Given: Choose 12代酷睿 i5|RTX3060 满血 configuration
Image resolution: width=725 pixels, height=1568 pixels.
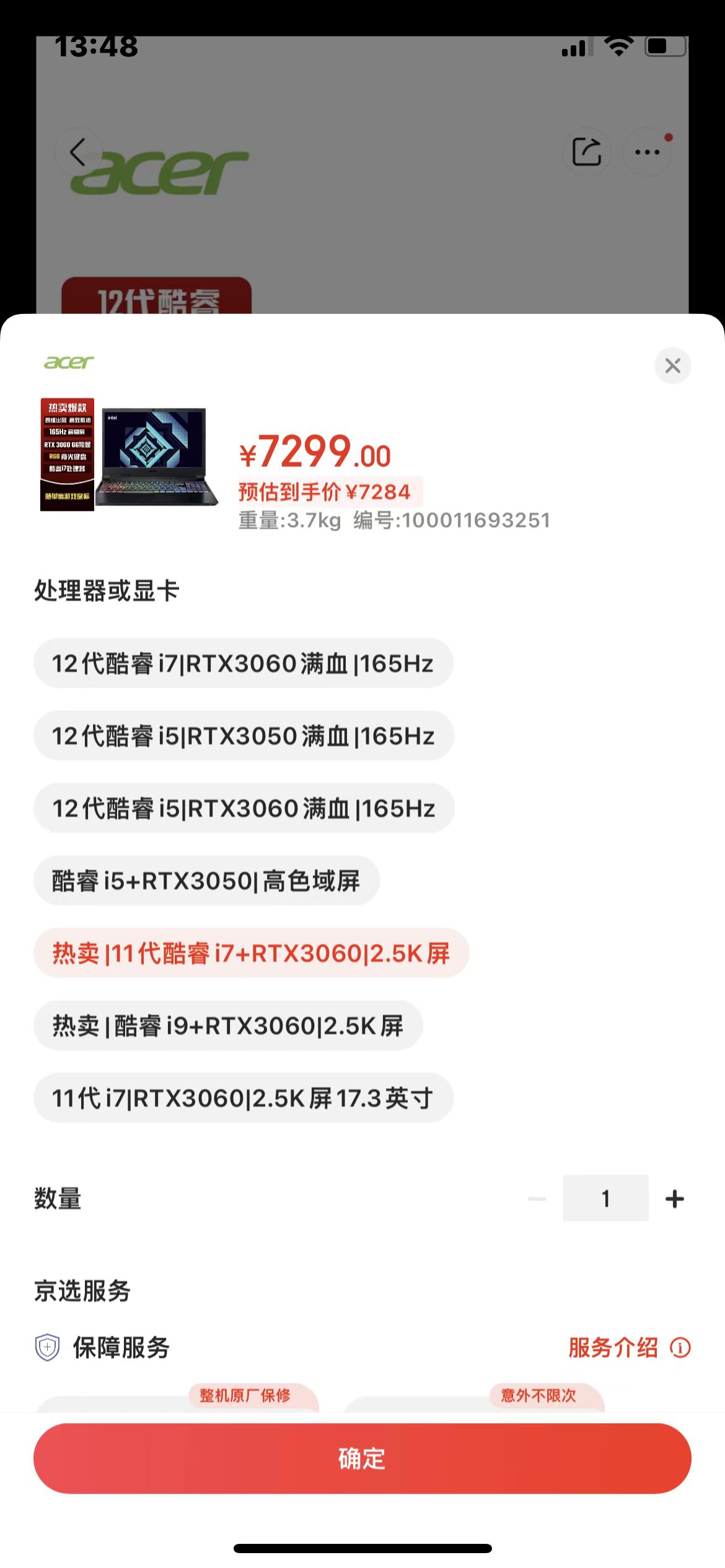Looking at the screenshot, I should (244, 808).
